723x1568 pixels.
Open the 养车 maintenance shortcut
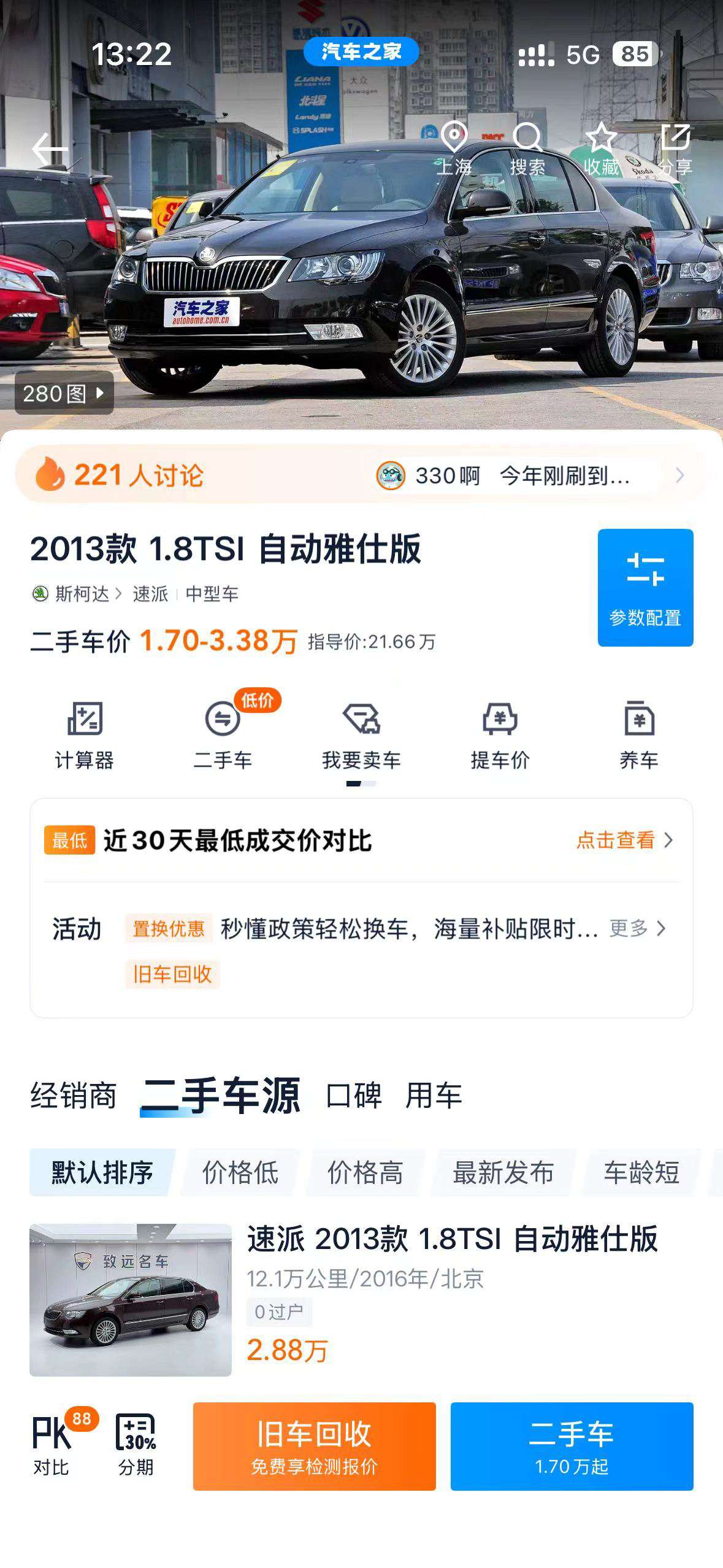[x=639, y=735]
